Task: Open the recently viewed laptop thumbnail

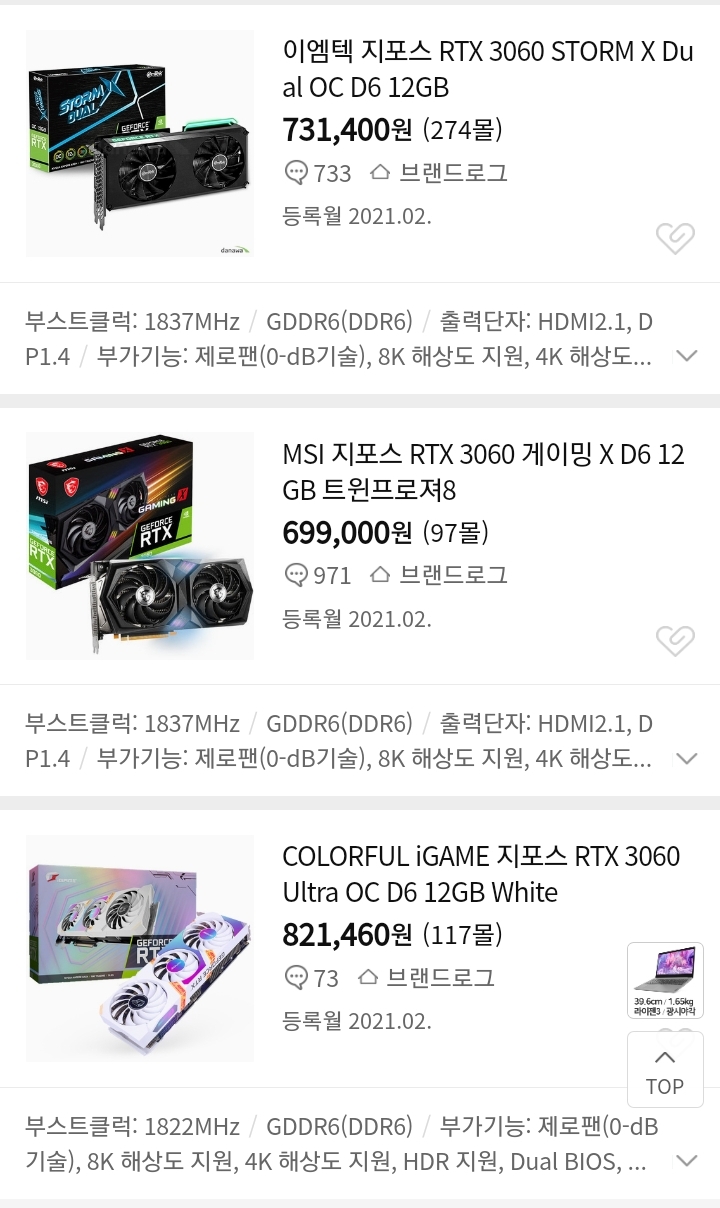Action: tap(665, 980)
